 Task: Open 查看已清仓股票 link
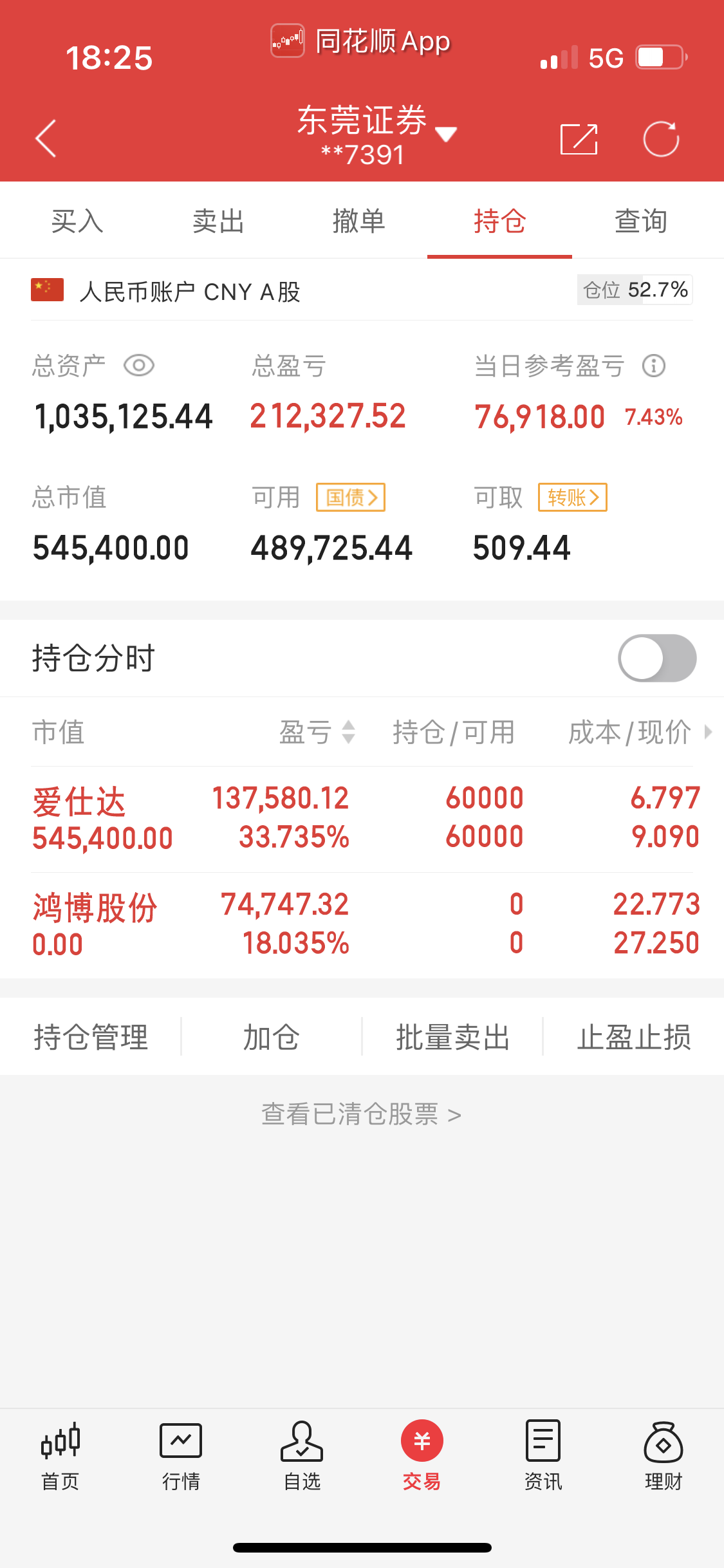click(x=362, y=1115)
